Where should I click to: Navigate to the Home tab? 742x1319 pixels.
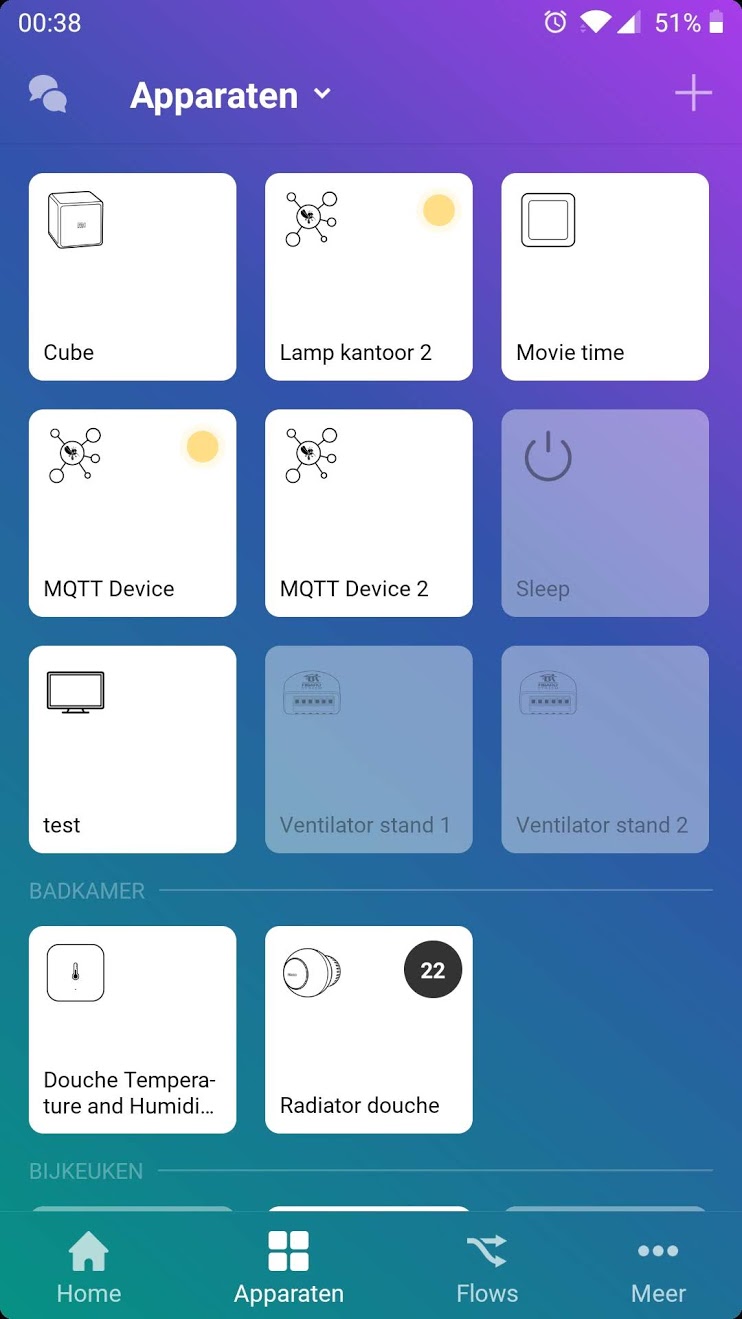click(88, 1264)
